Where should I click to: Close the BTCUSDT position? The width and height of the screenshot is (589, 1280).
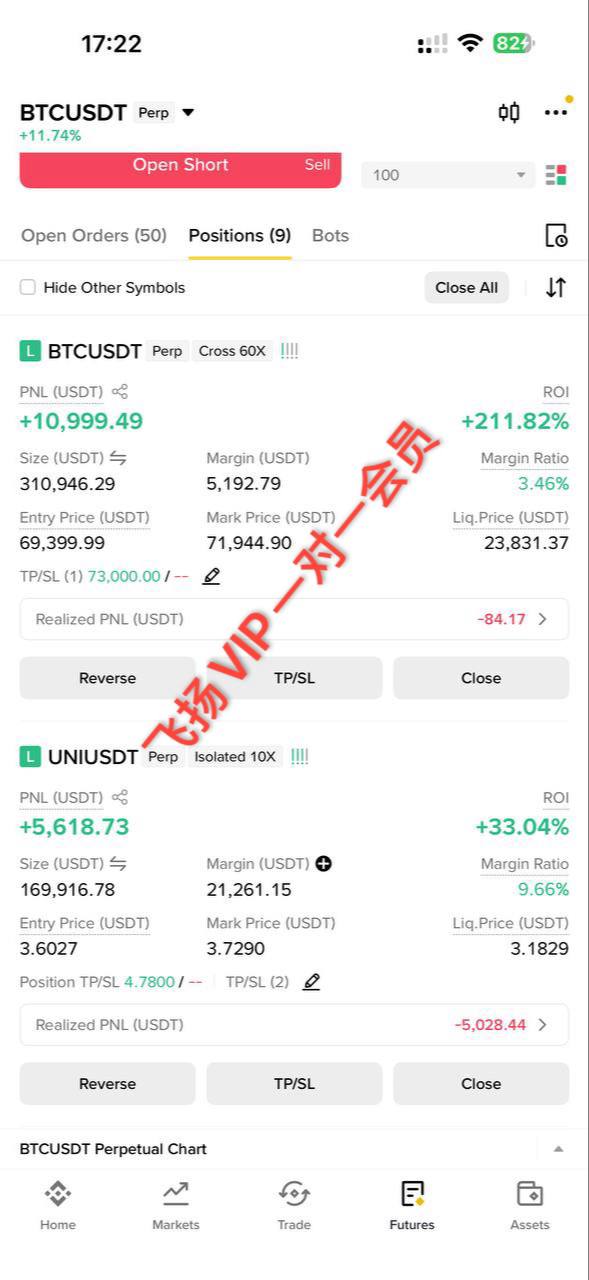coord(481,678)
